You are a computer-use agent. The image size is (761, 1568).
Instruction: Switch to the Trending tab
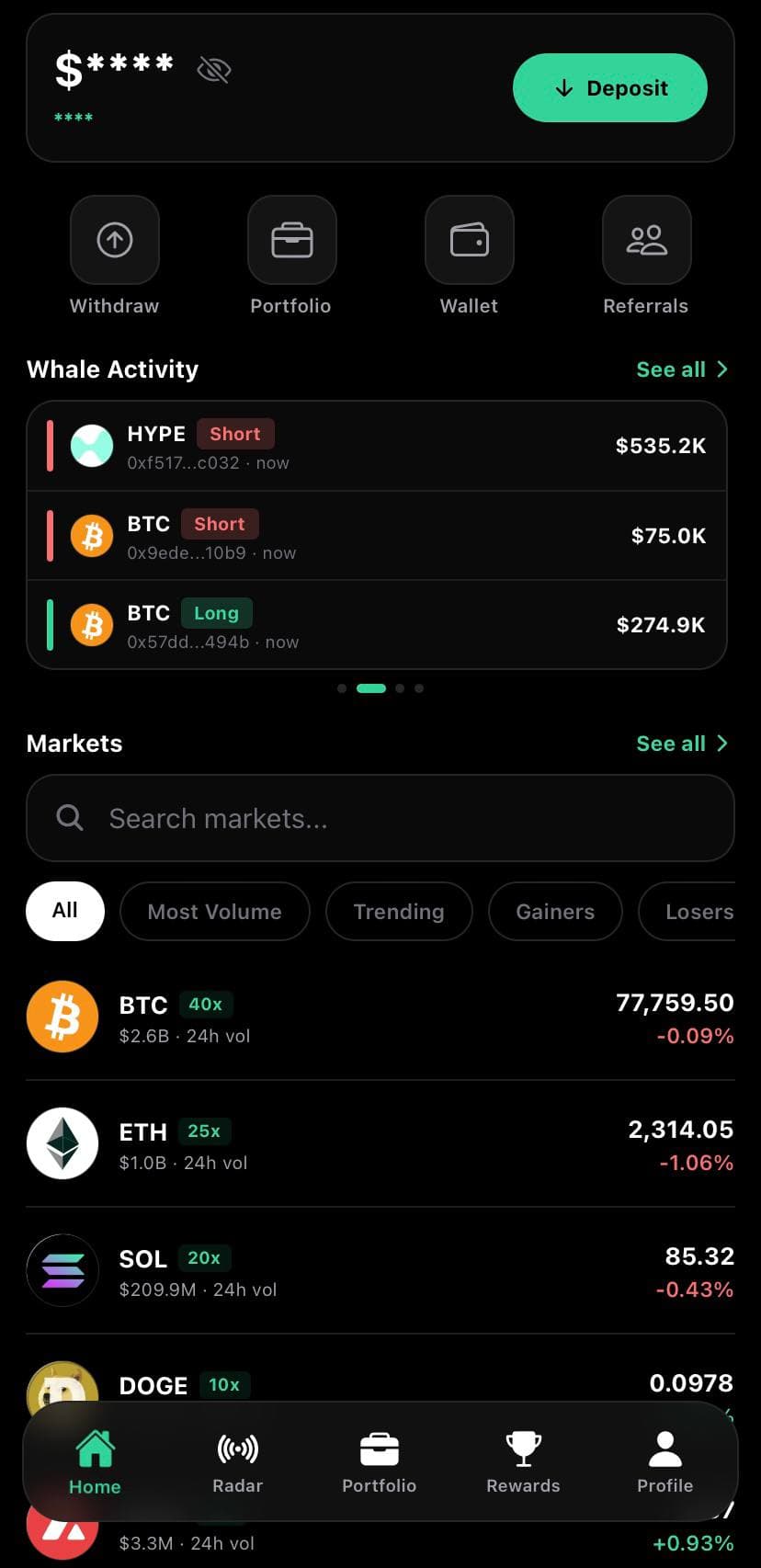click(399, 911)
